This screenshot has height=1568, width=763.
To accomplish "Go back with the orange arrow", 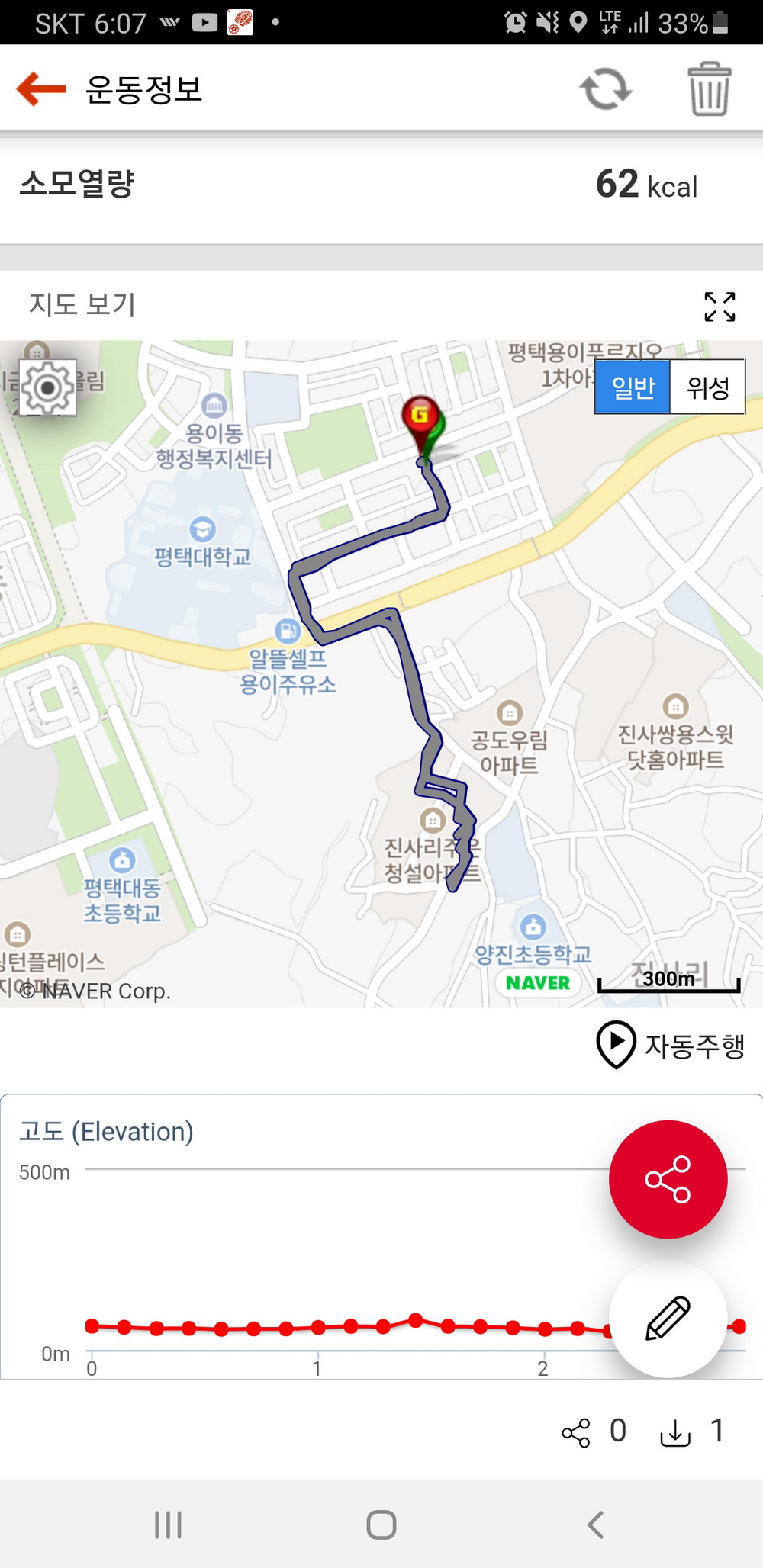I will tap(41, 89).
